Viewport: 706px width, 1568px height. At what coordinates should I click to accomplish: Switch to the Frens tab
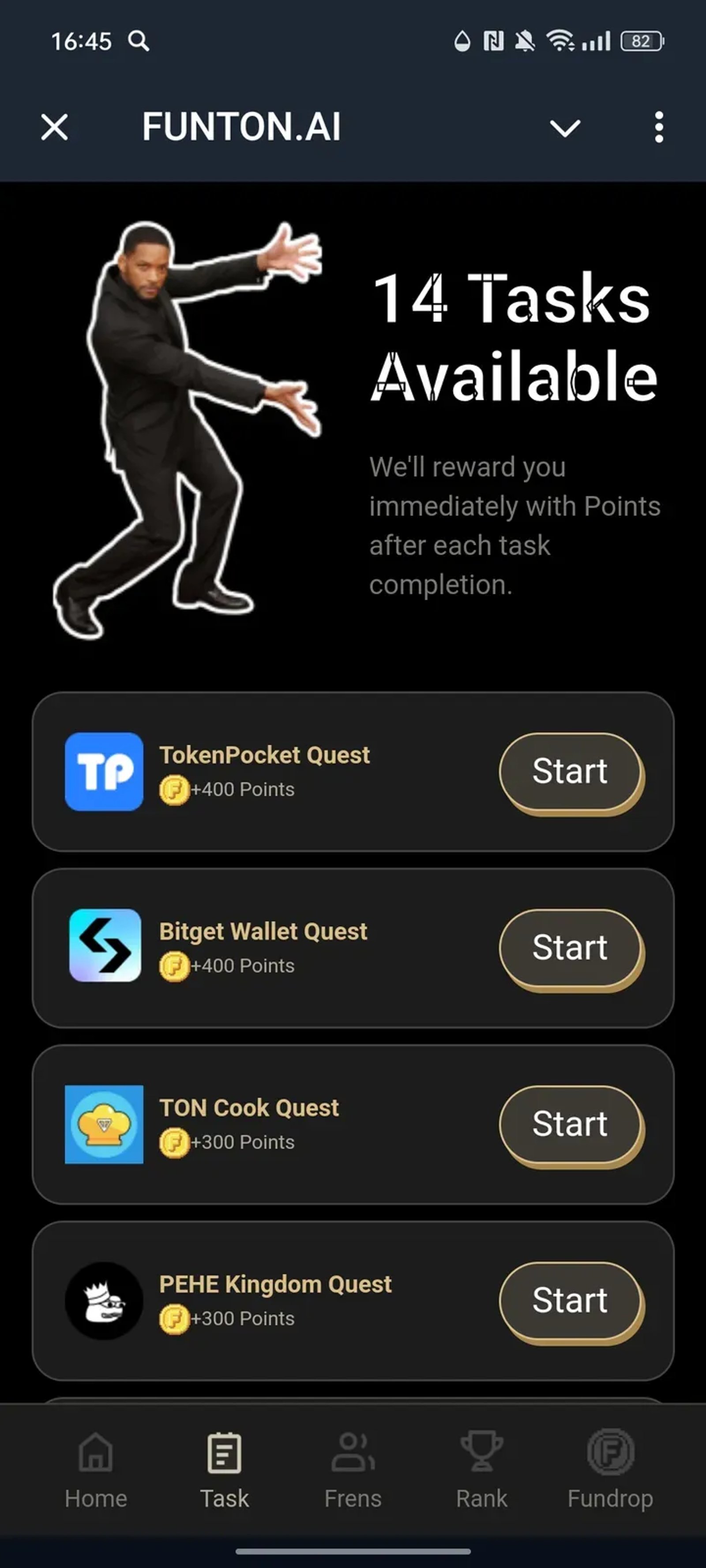coord(353,1468)
